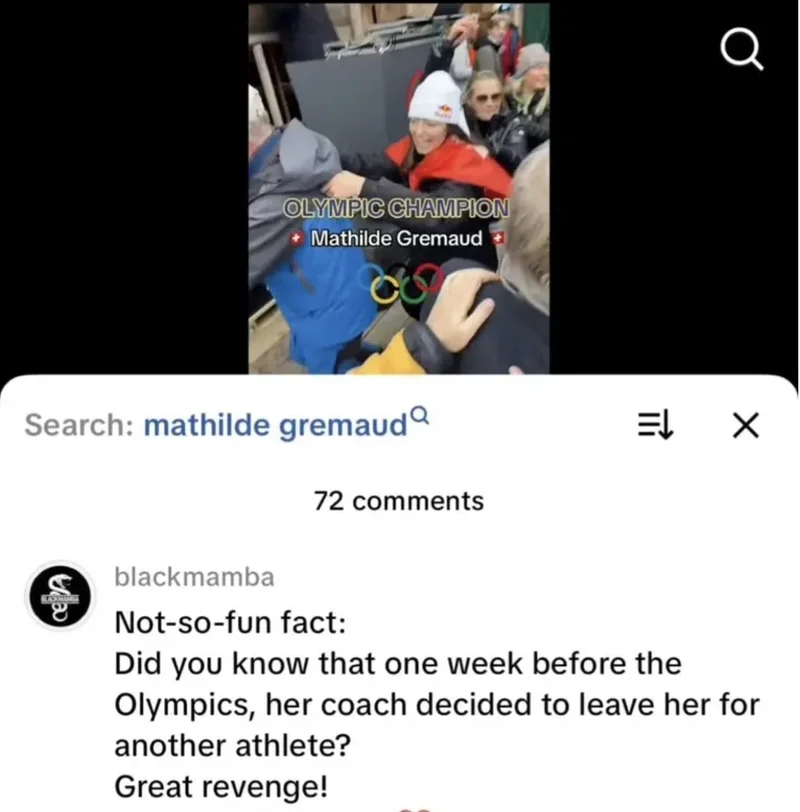Viewport: 800px width, 812px height.
Task: Close the comments panel
Action: (745, 427)
